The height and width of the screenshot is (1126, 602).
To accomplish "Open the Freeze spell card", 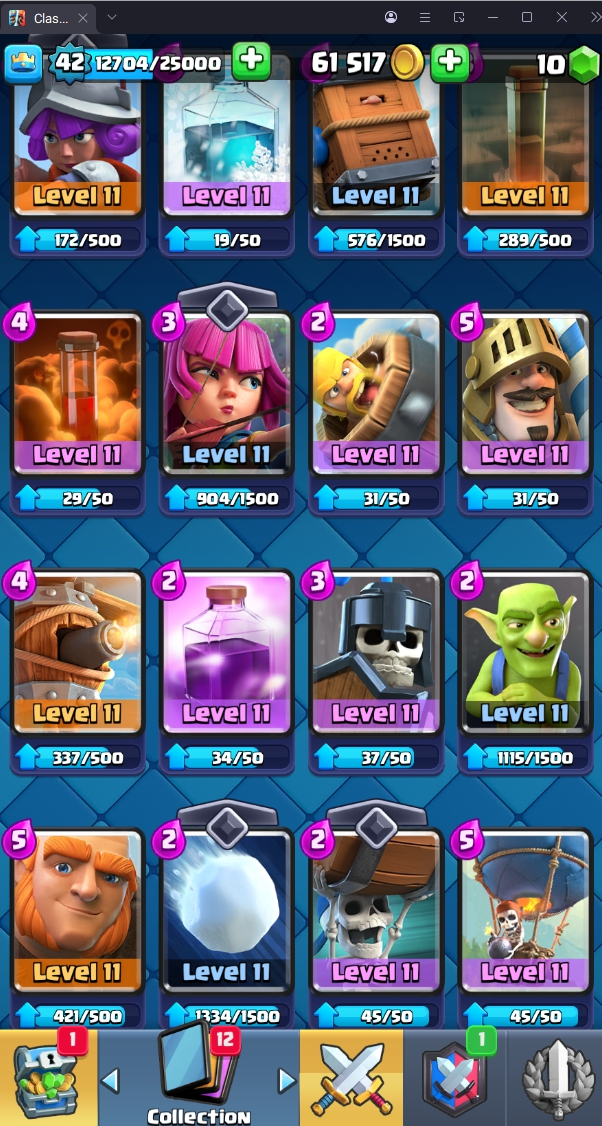I will click(x=226, y=140).
